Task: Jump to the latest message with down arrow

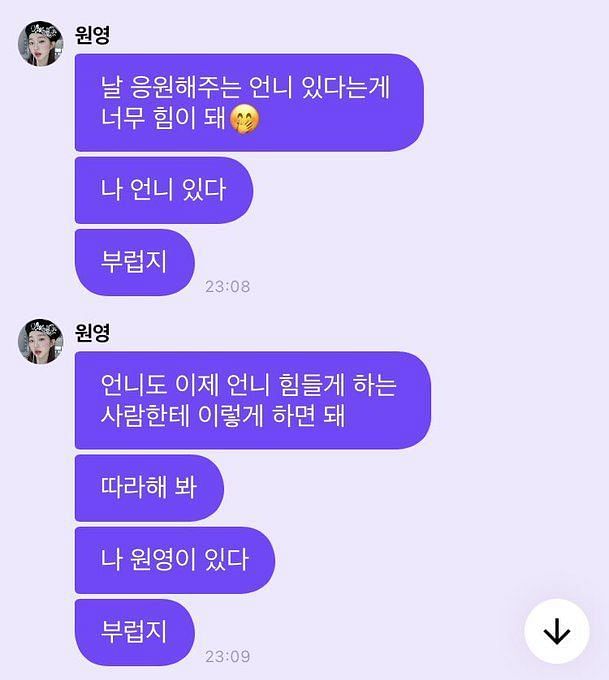Action: [x=557, y=631]
